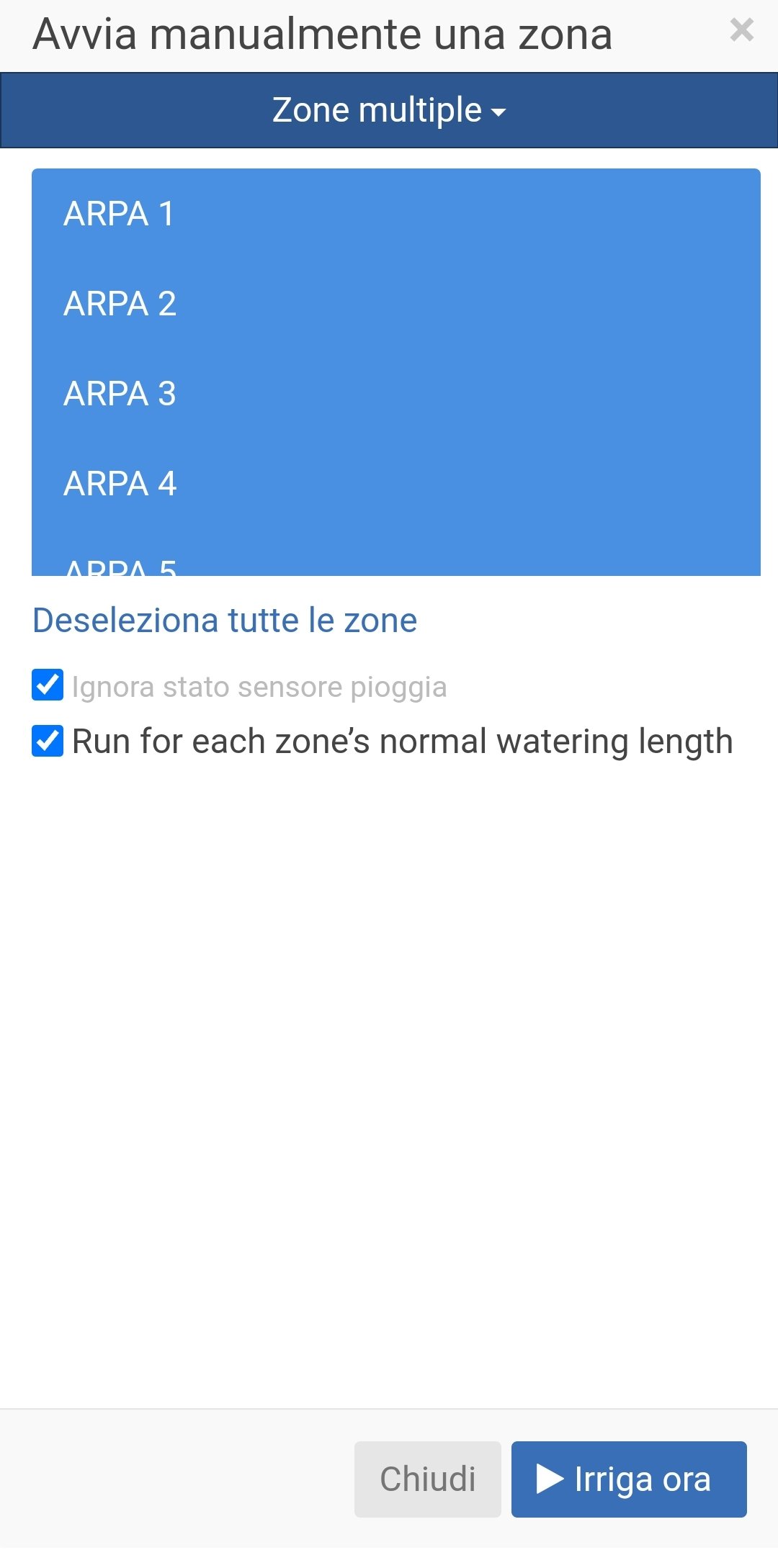778x1568 pixels.
Task: Toggle zone ARPA 4 selection
Action: click(x=396, y=484)
